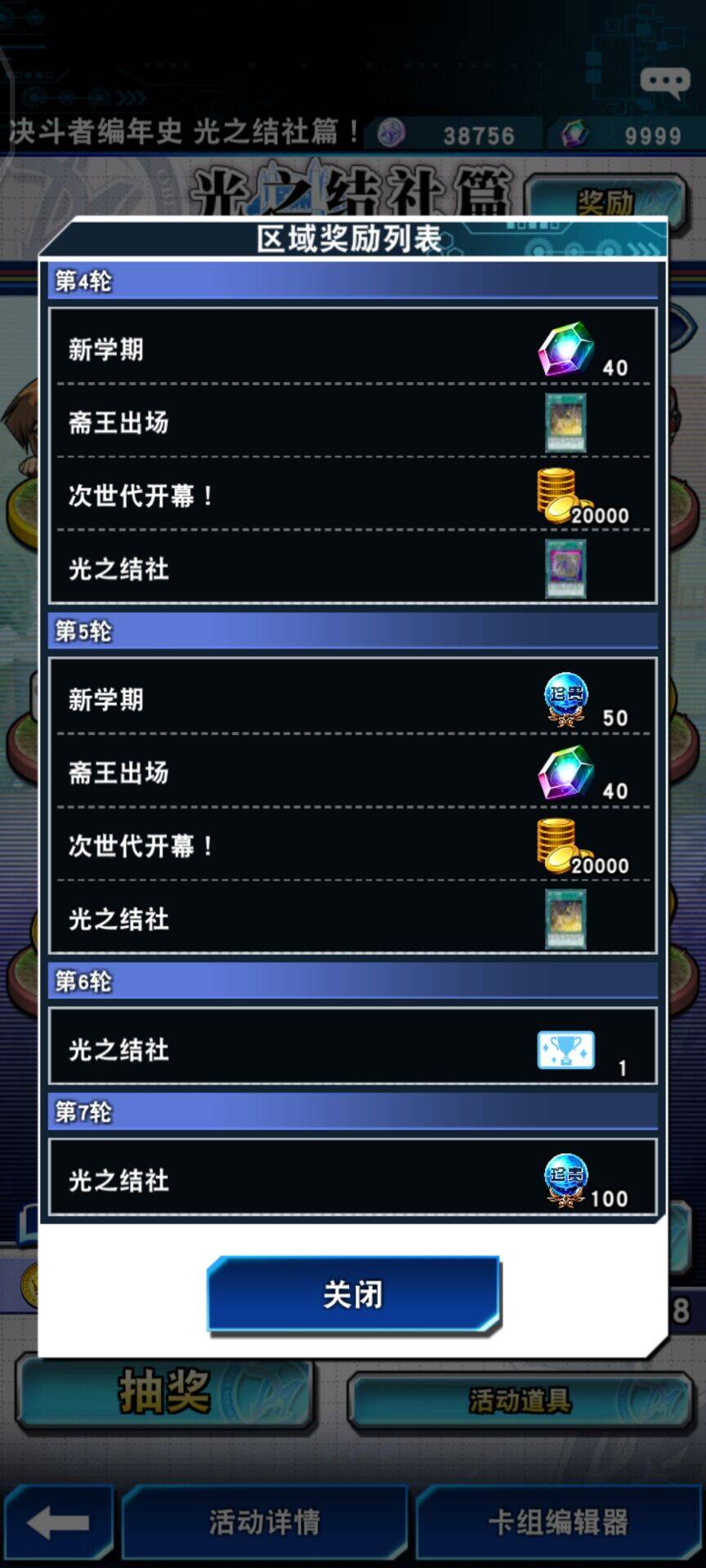Close the area reward list dialog

click(353, 1294)
